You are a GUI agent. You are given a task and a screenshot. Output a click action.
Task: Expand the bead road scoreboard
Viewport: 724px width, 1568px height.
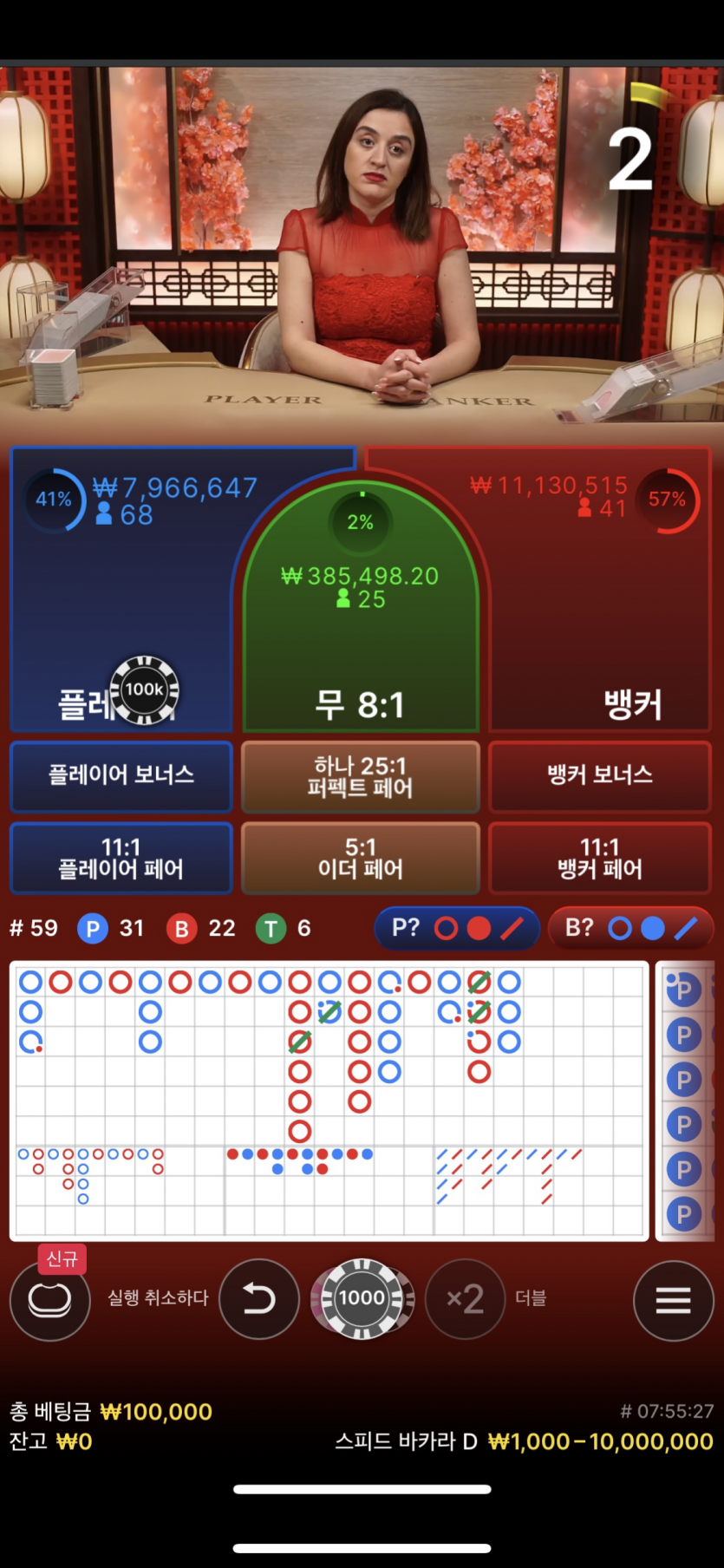pos(687,1101)
